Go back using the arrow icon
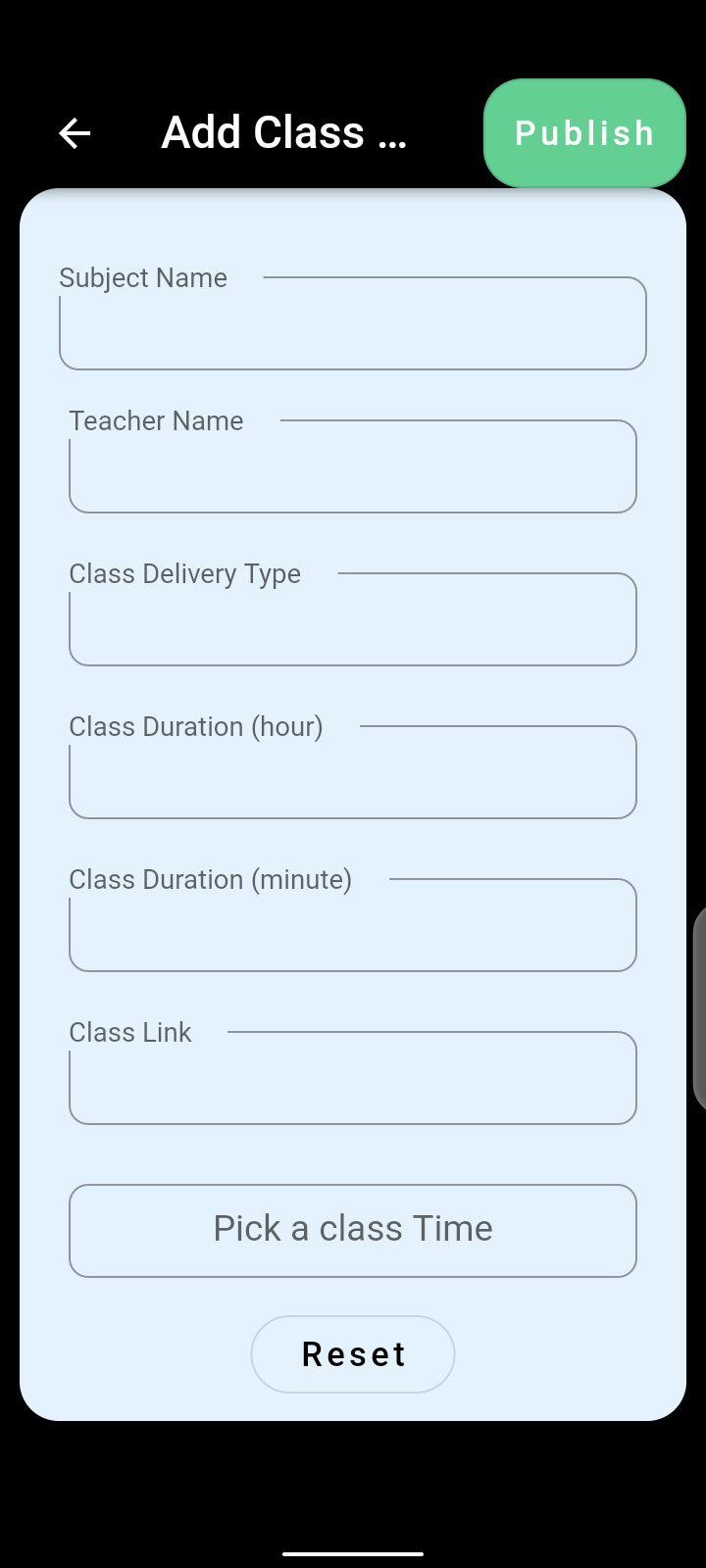 coord(75,133)
